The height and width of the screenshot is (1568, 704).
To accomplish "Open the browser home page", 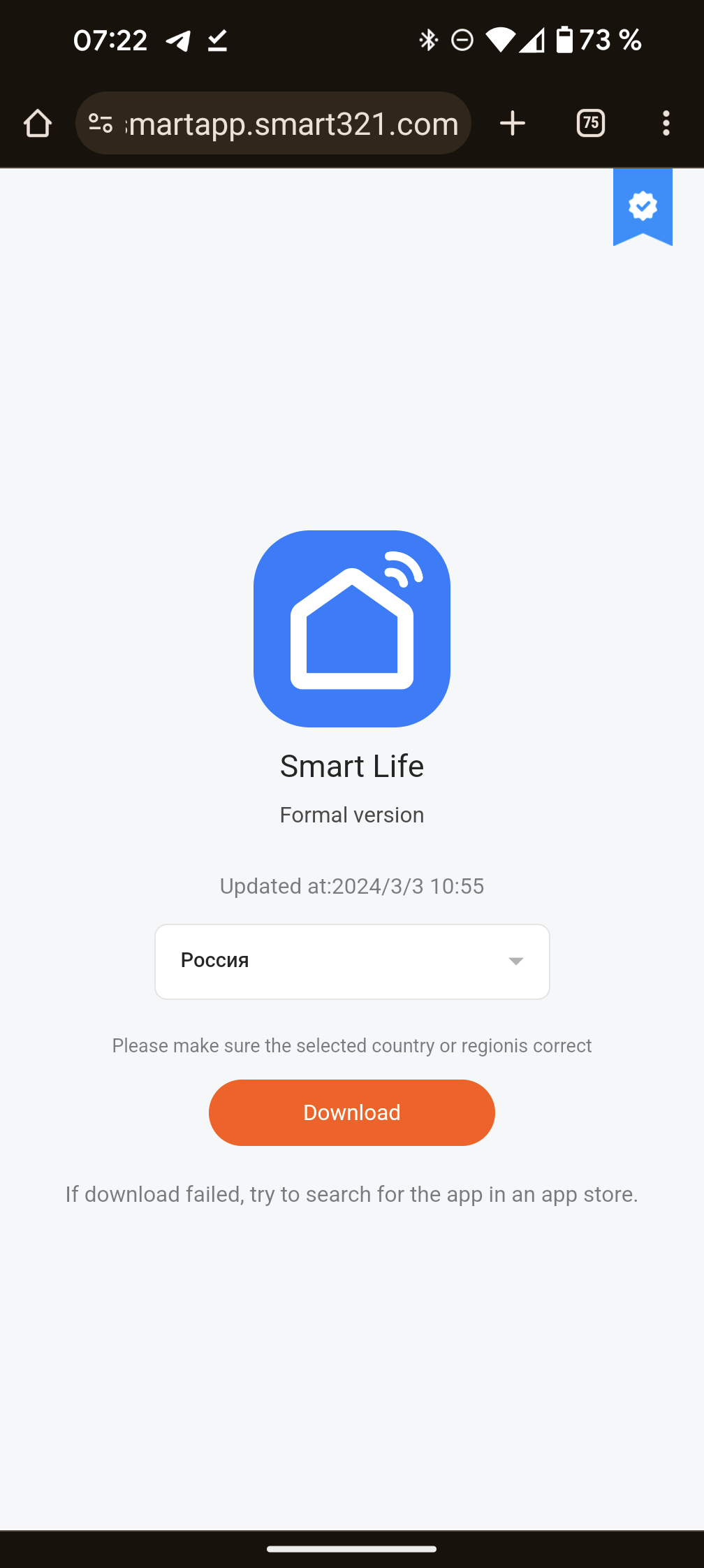I will point(38,124).
